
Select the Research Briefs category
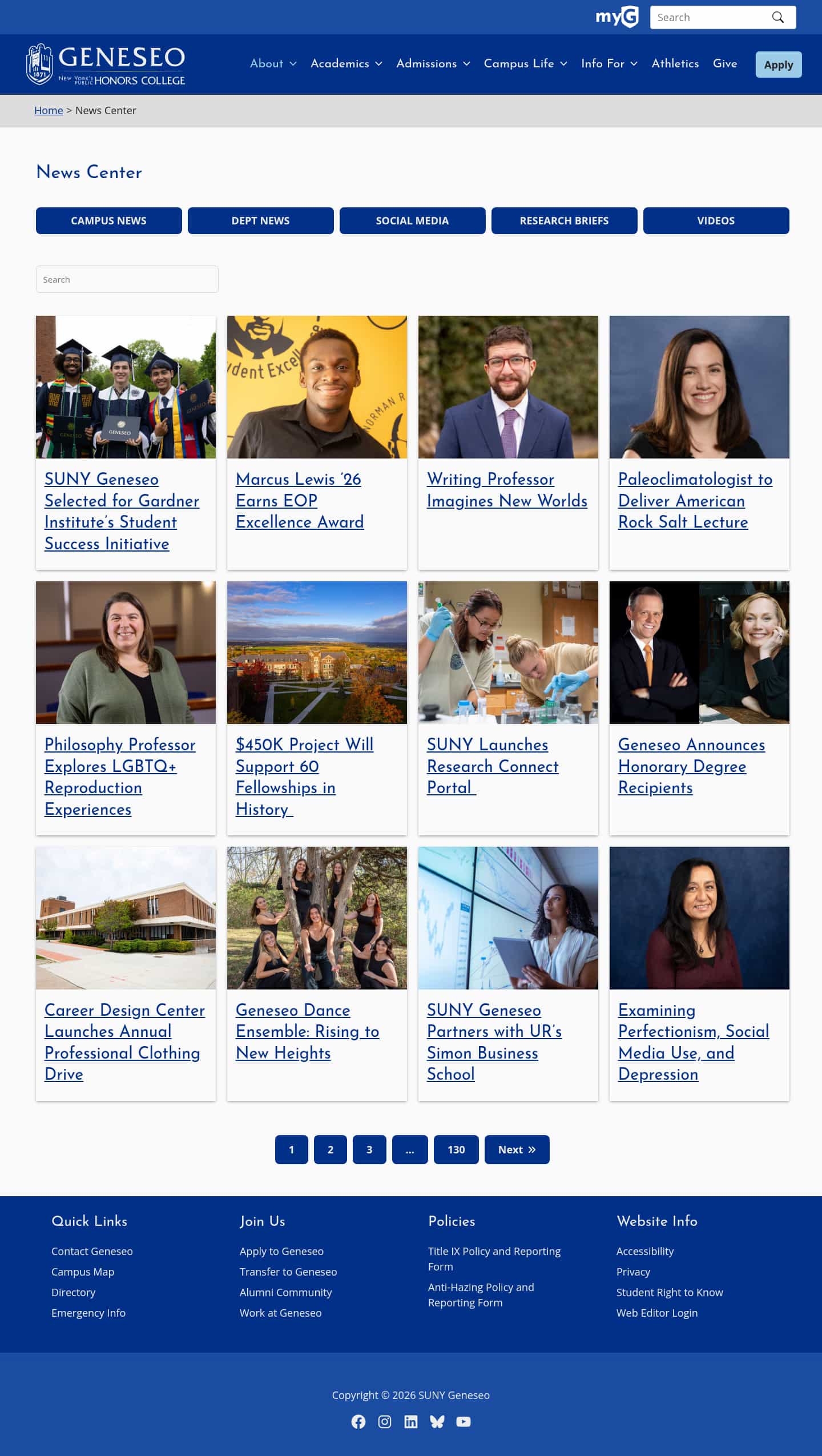tap(564, 221)
